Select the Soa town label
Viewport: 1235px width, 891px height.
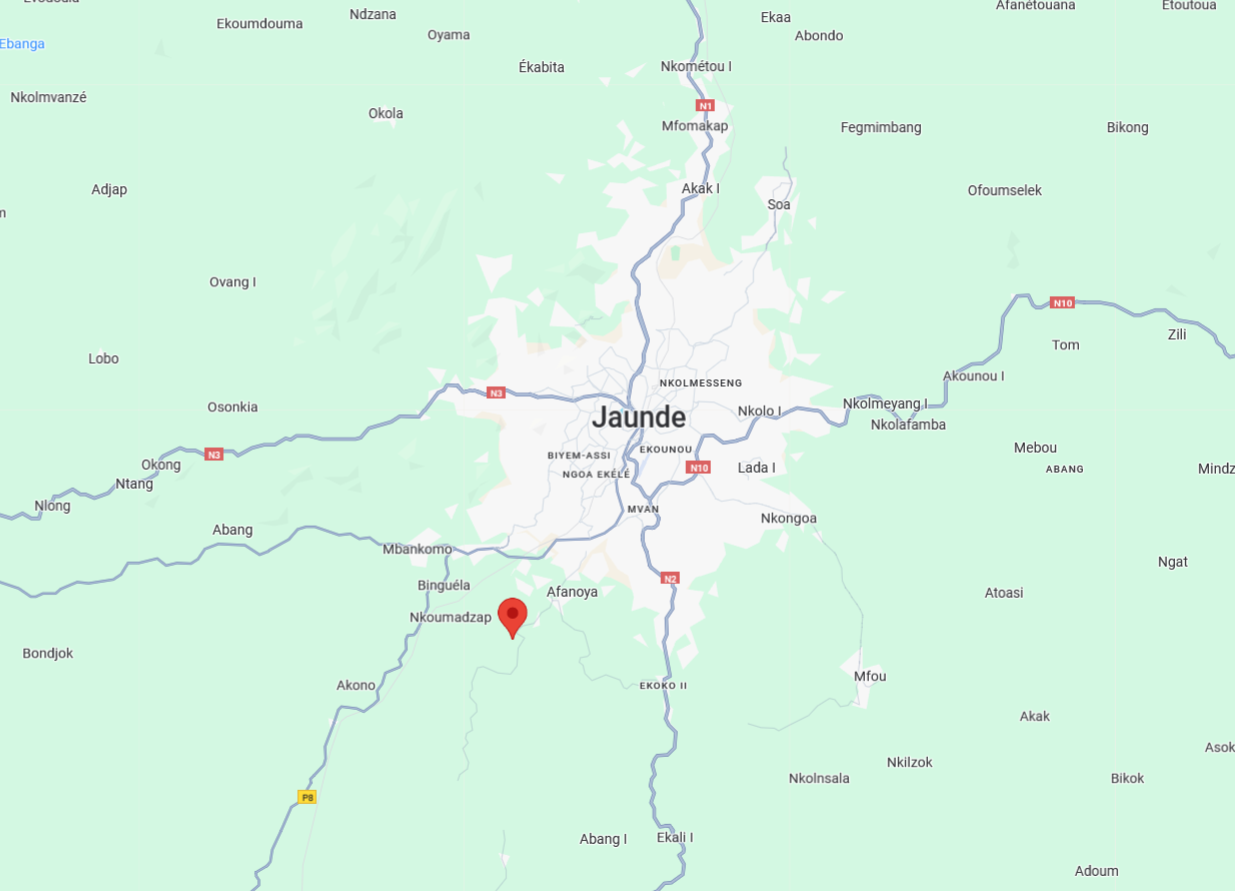(x=778, y=204)
